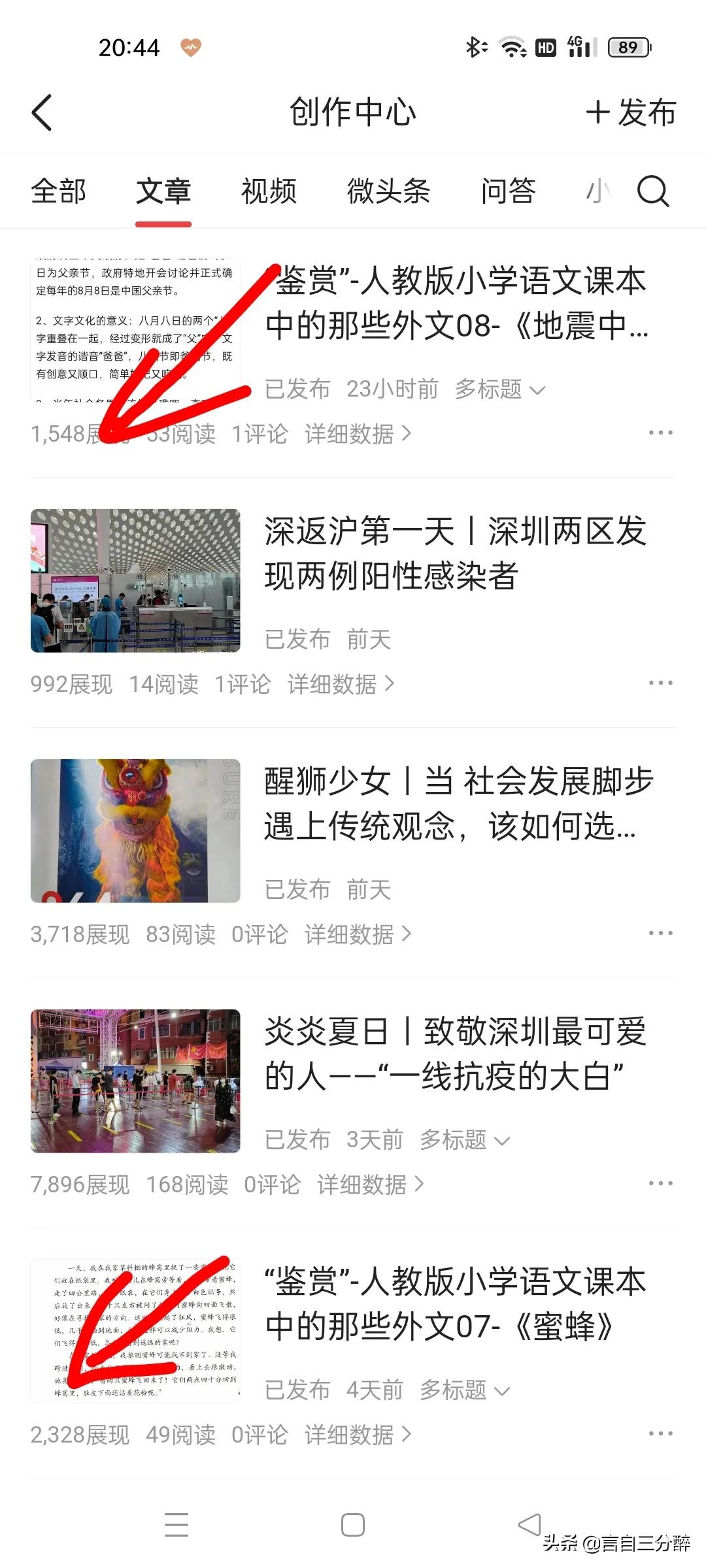The height and width of the screenshot is (1568, 706).
Task: Expand 多标题 for the 地震中 article
Action: tap(500, 389)
